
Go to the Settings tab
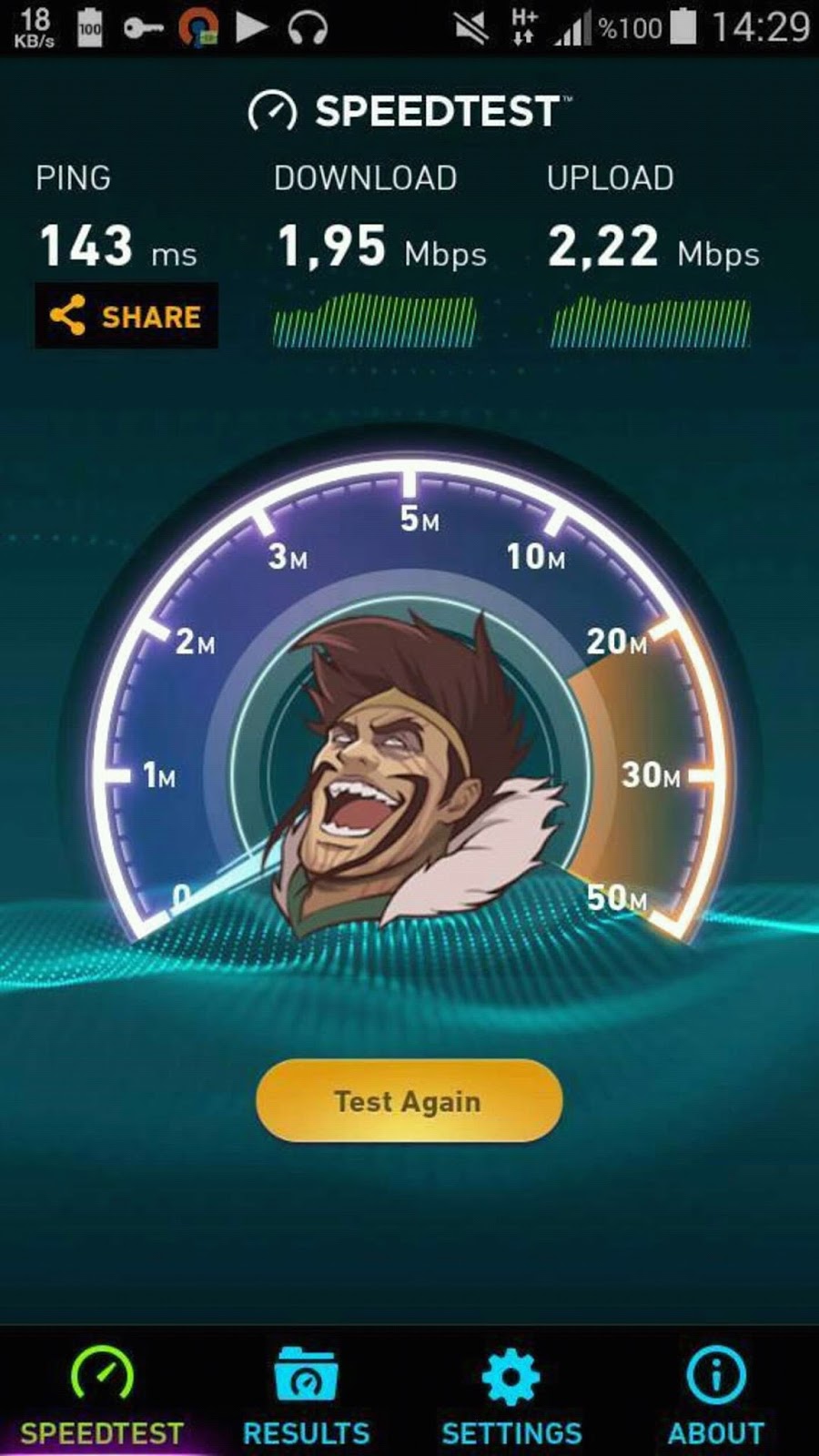pos(511,1395)
